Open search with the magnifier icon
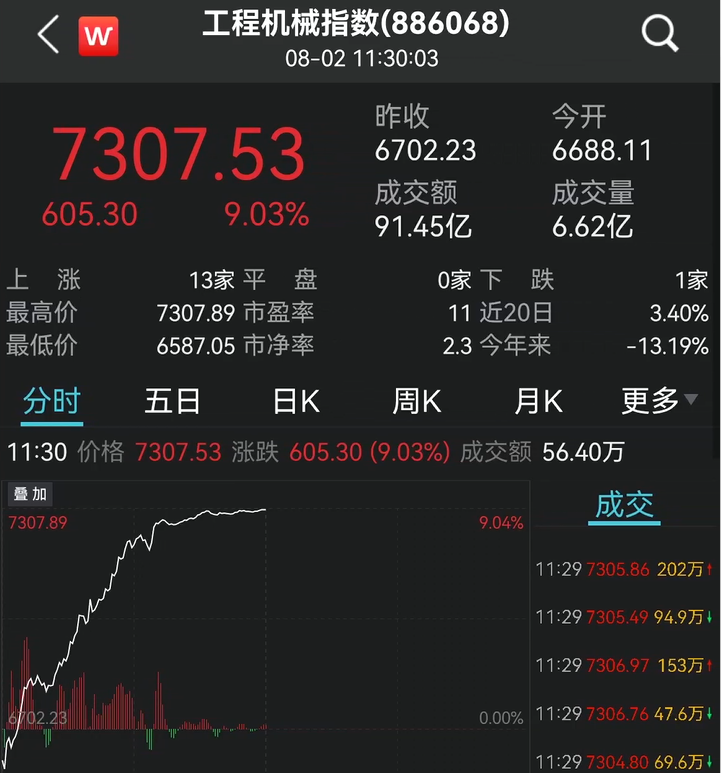This screenshot has height=773, width=721. (659, 33)
